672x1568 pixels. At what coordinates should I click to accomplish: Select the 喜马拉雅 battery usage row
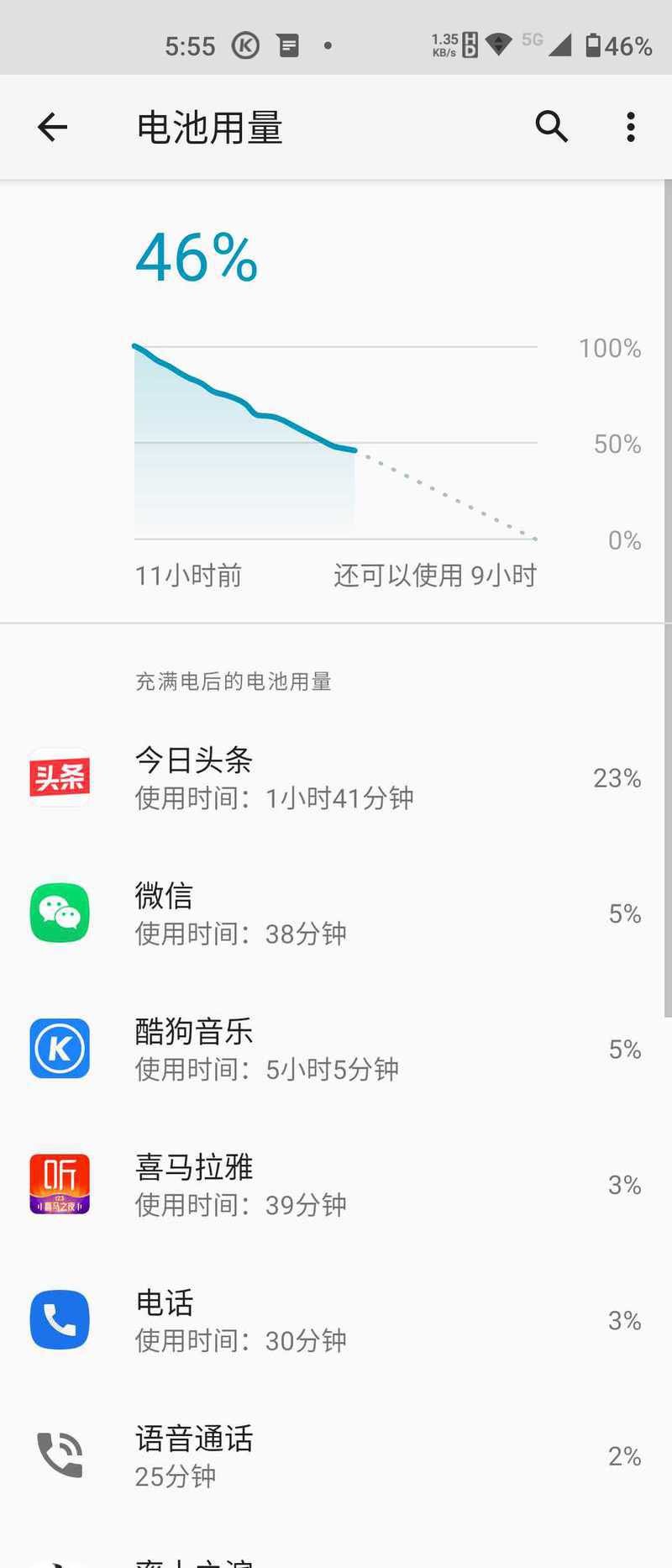tap(336, 1185)
